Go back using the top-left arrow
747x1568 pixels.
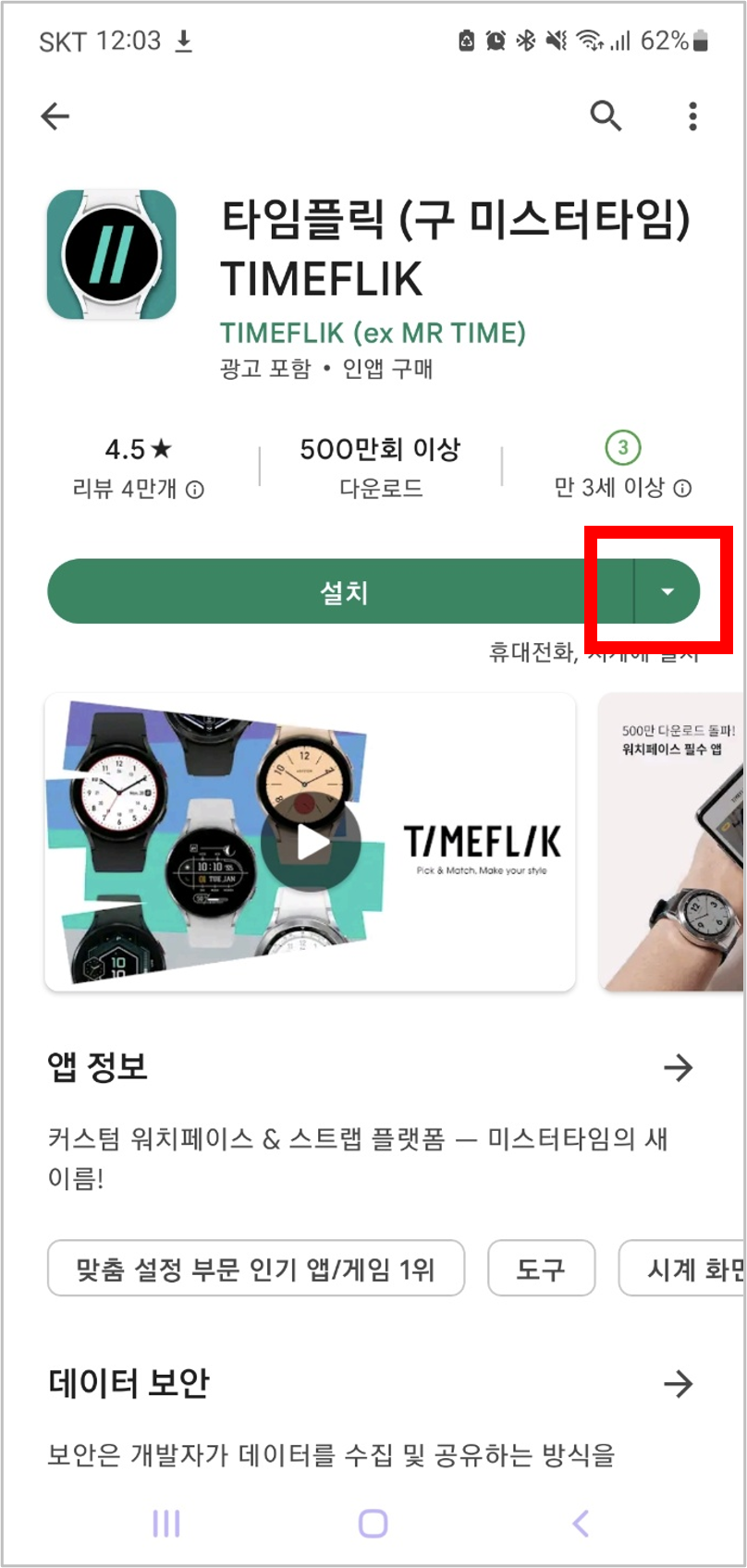(55, 116)
